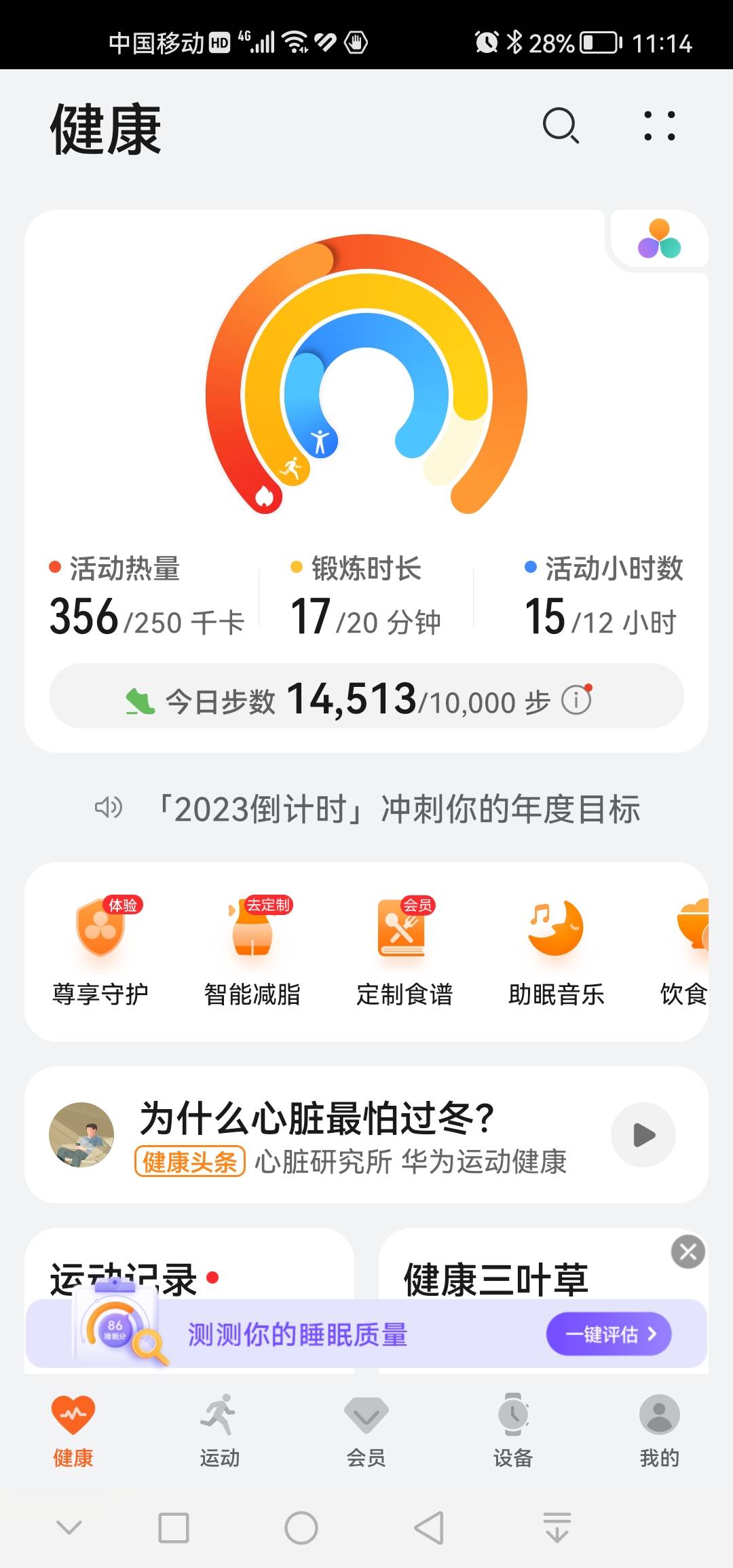
Task: Play the heart health video
Action: click(642, 1135)
